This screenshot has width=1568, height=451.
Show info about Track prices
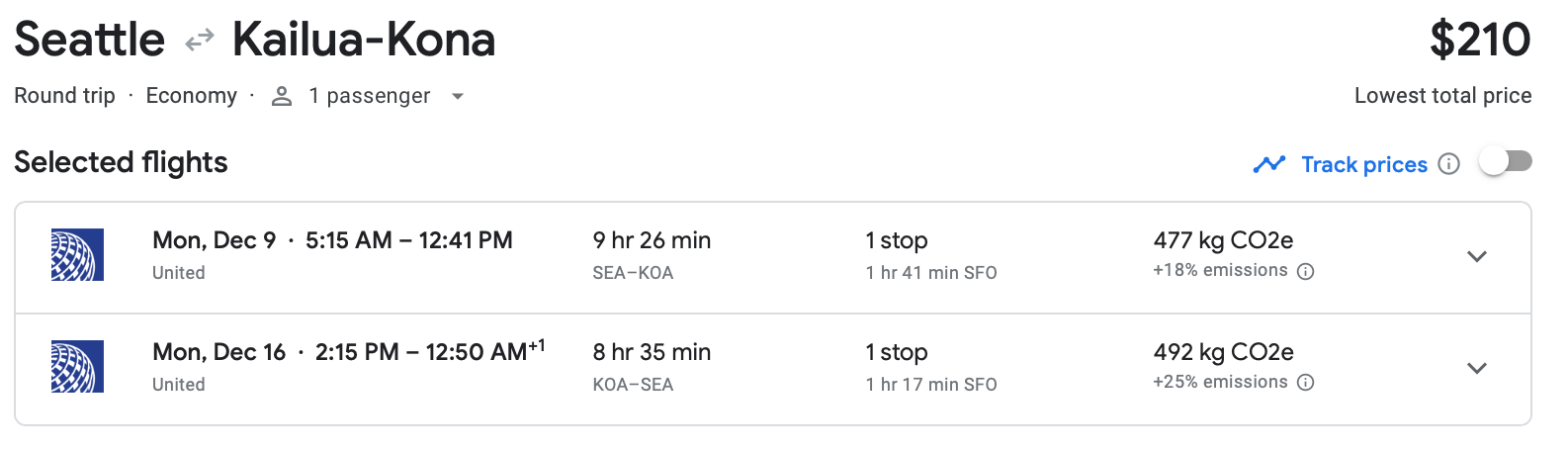click(1448, 164)
